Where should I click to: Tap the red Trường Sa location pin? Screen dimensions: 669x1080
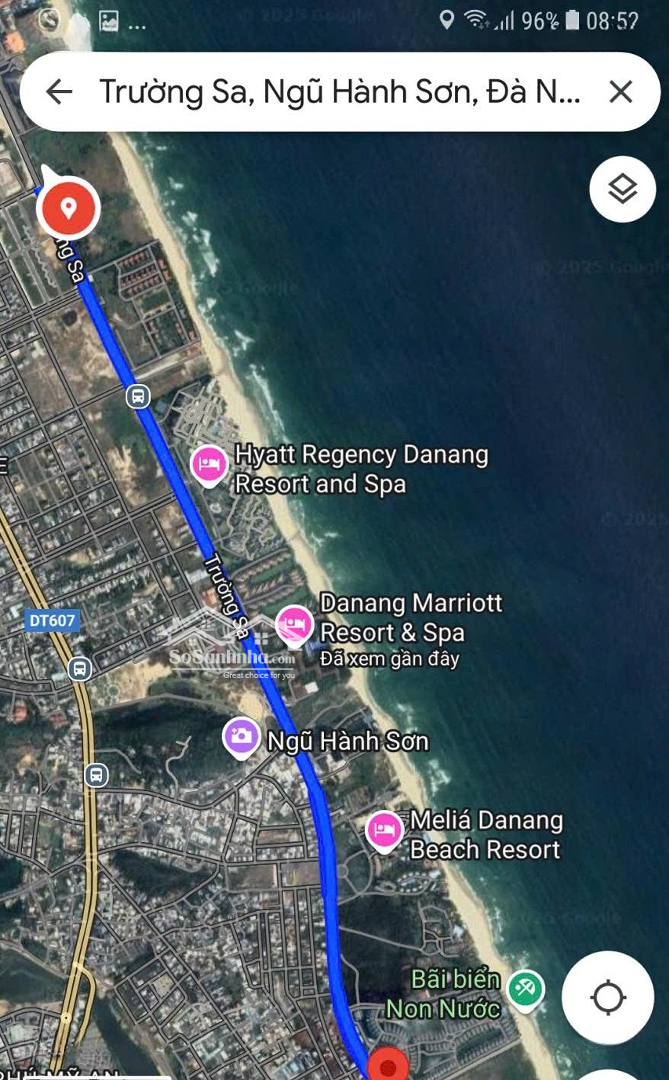tap(68, 208)
